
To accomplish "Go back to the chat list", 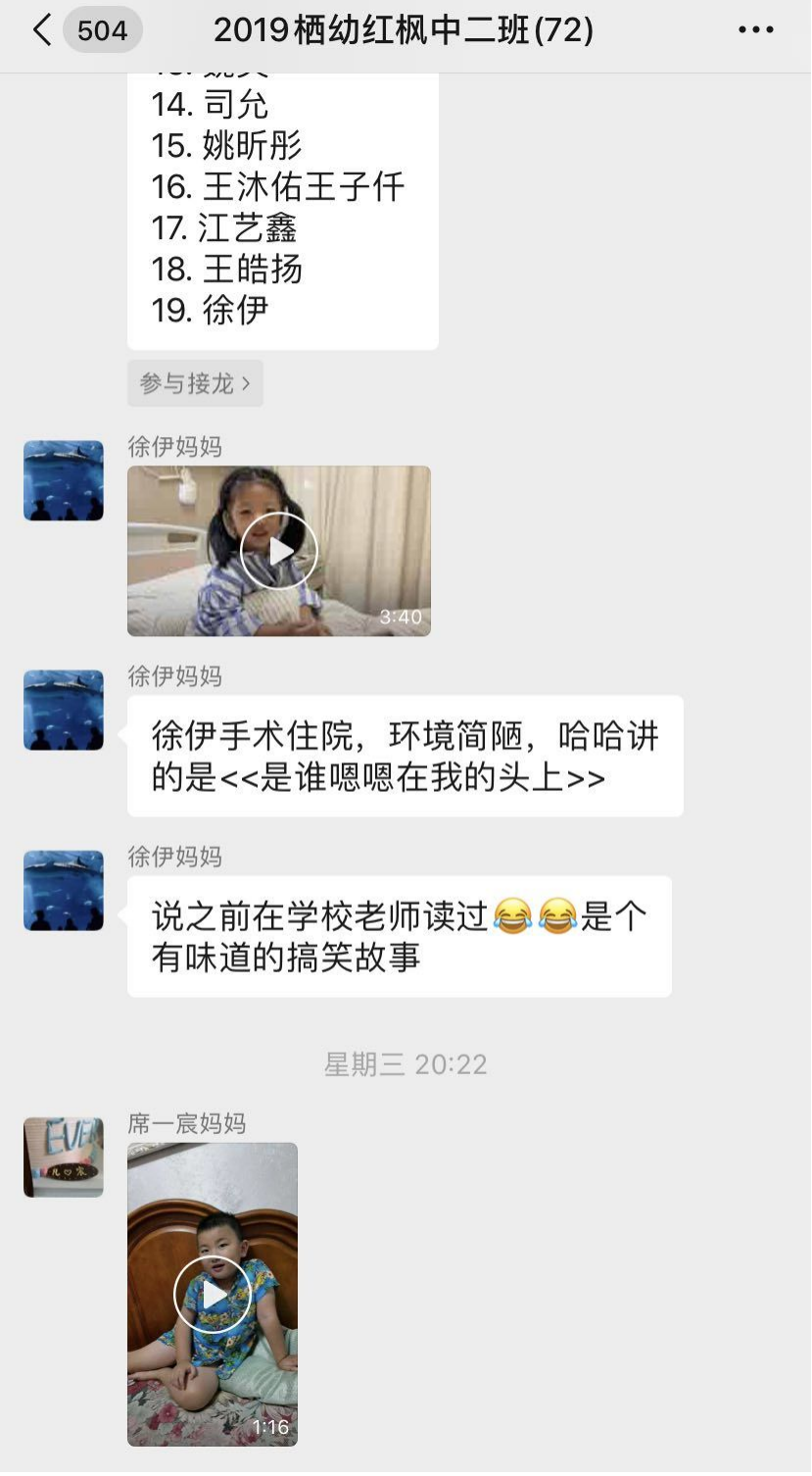I will click(x=41, y=31).
